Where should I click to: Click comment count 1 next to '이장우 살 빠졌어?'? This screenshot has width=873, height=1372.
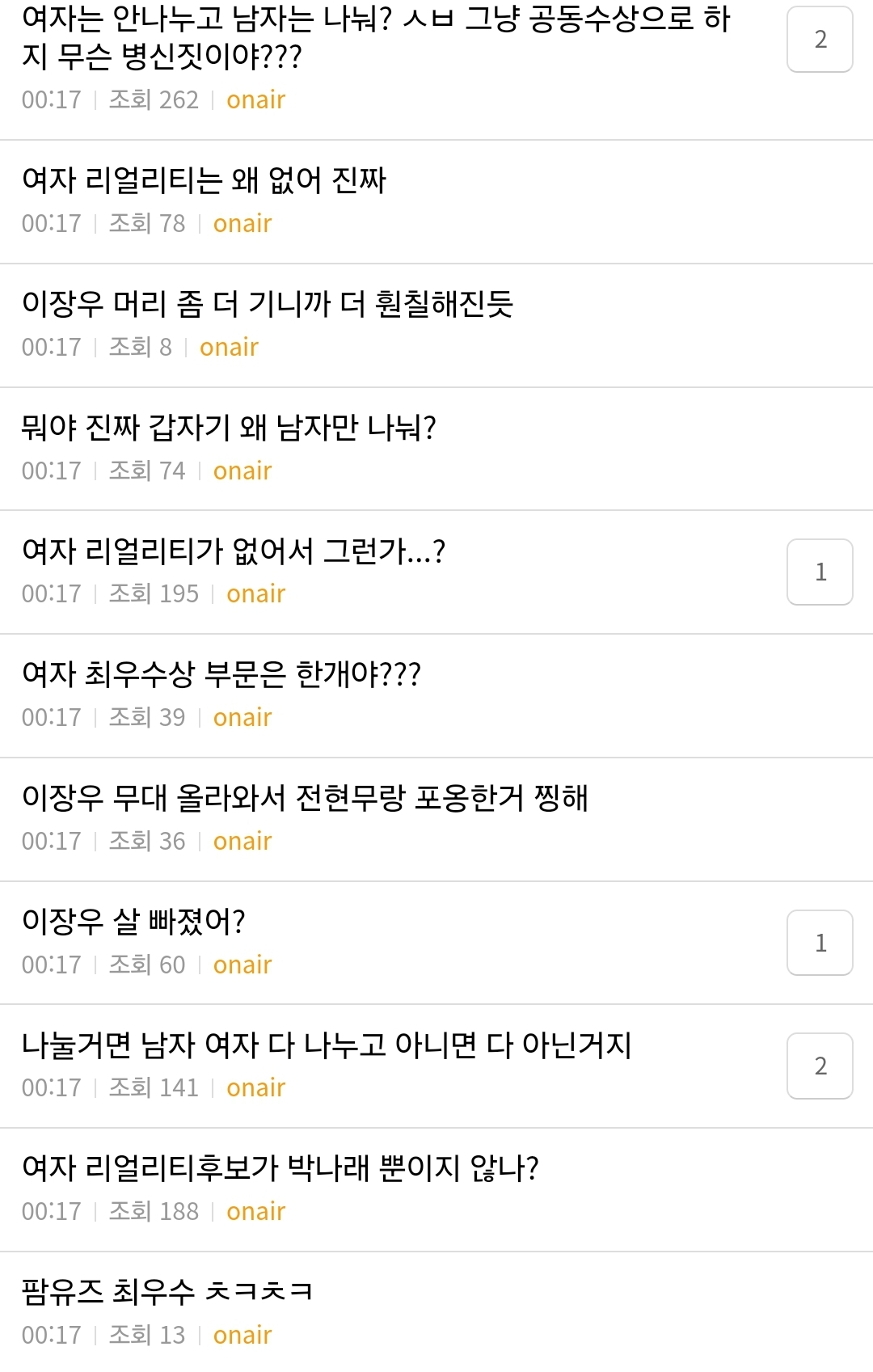coord(820,941)
